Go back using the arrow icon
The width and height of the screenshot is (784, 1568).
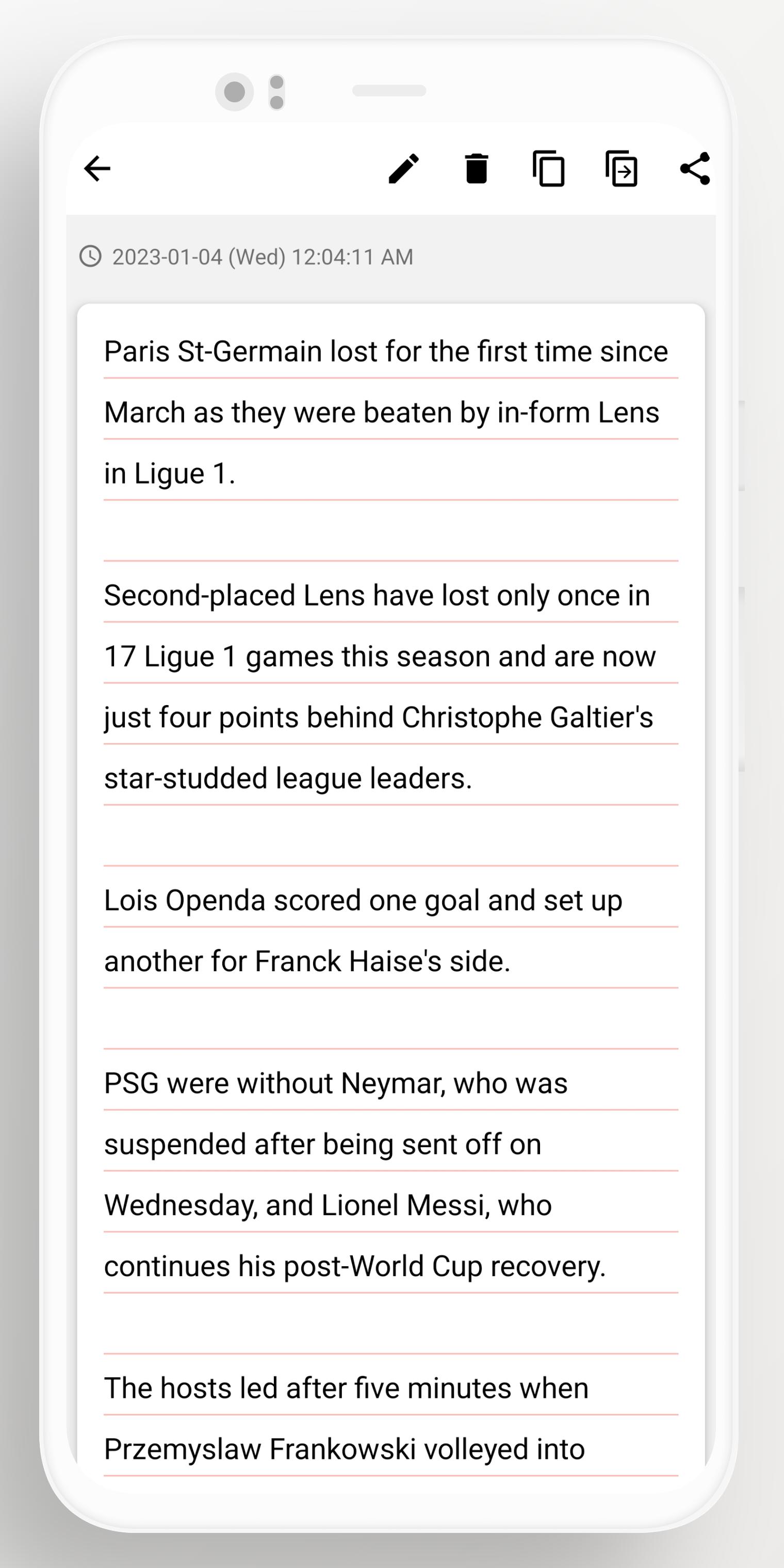pos(97,169)
